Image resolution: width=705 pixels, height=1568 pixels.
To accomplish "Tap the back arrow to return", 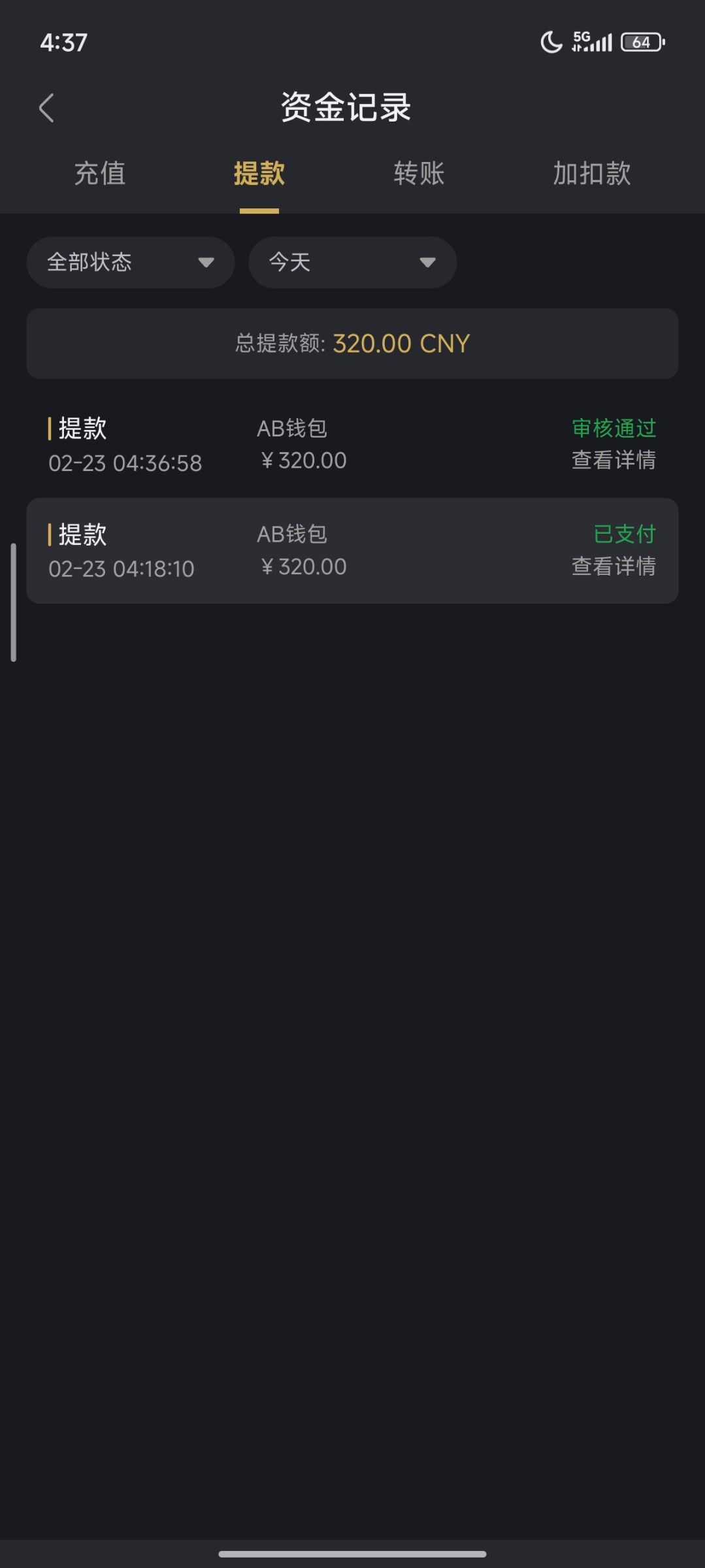I will click(46, 108).
